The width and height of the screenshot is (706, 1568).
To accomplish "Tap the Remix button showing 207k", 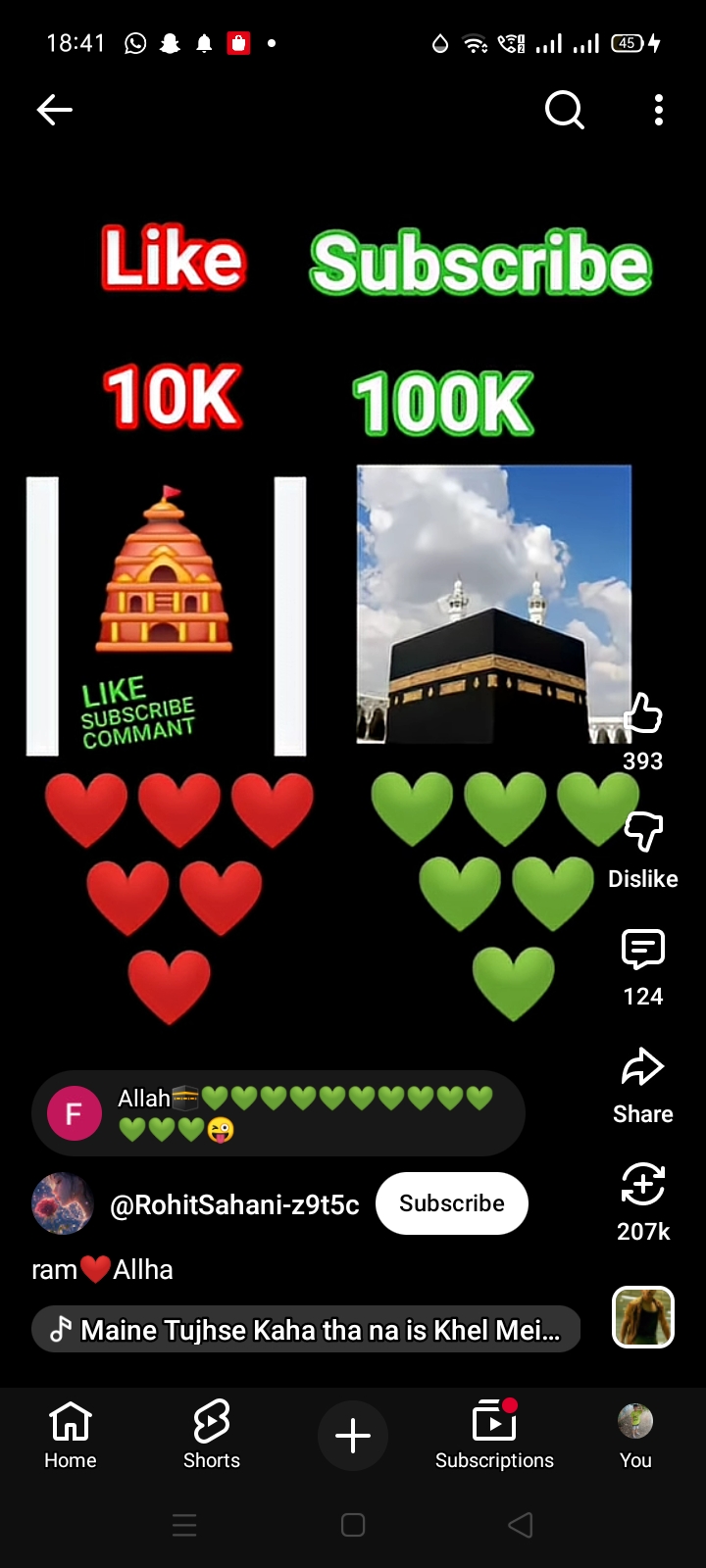I will (x=643, y=1186).
